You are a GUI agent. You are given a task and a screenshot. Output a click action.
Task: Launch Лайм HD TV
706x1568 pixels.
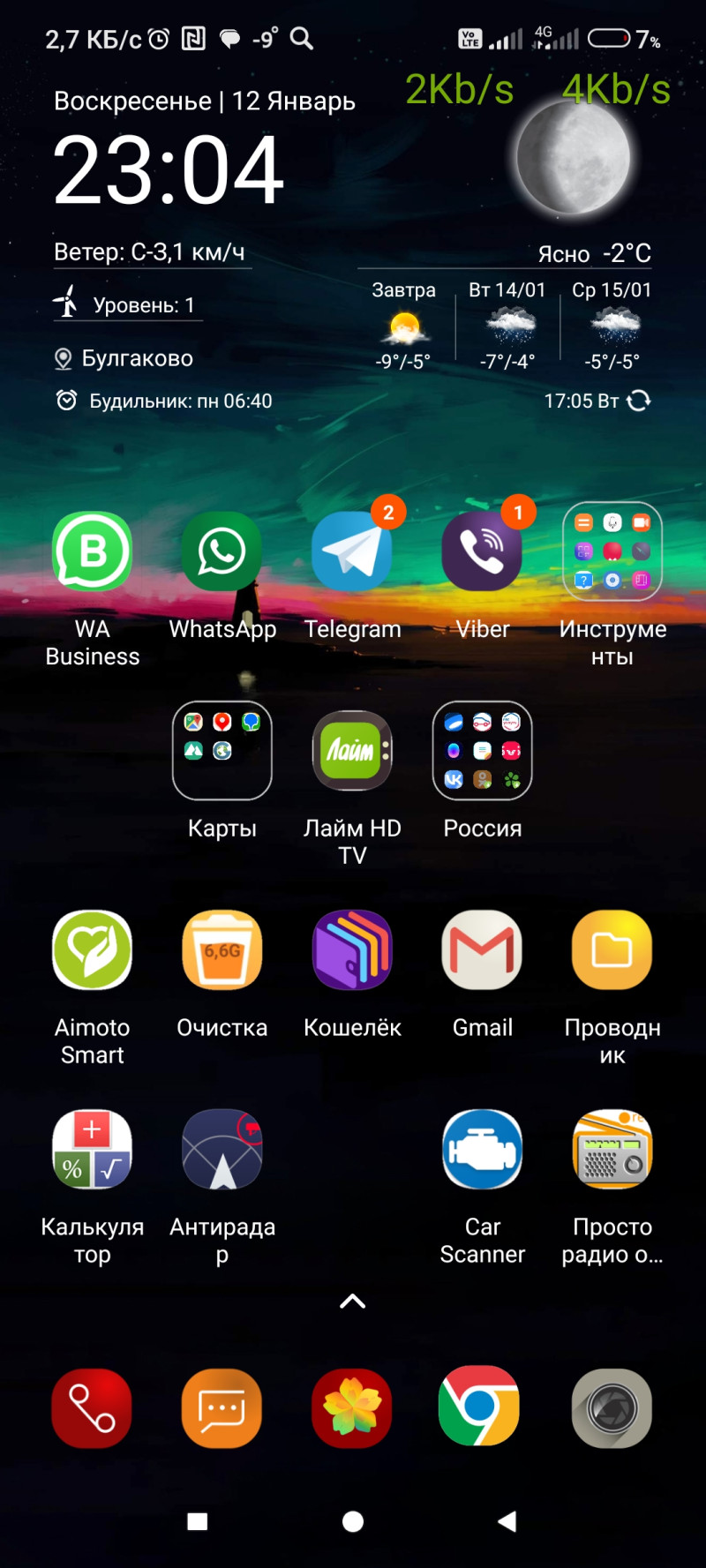(352, 751)
